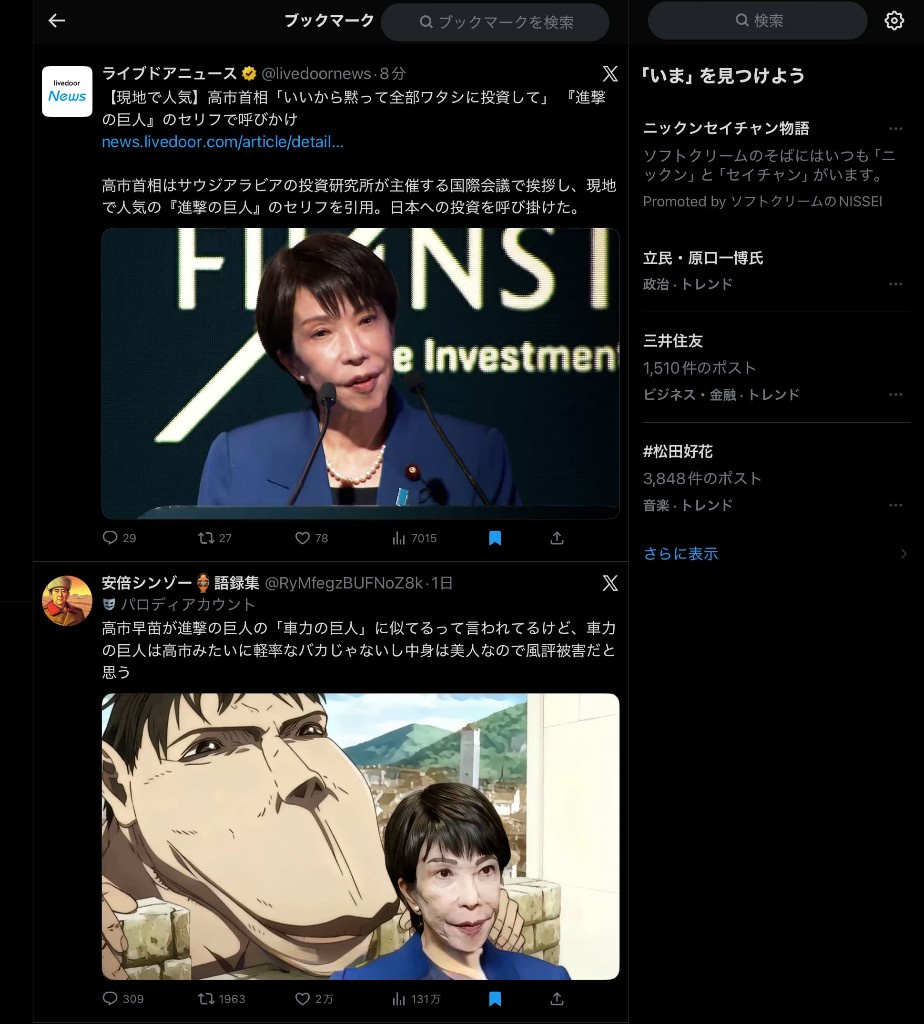Share the 安倍シンゾー語録集 post
This screenshot has width=924, height=1024.
click(x=557, y=998)
